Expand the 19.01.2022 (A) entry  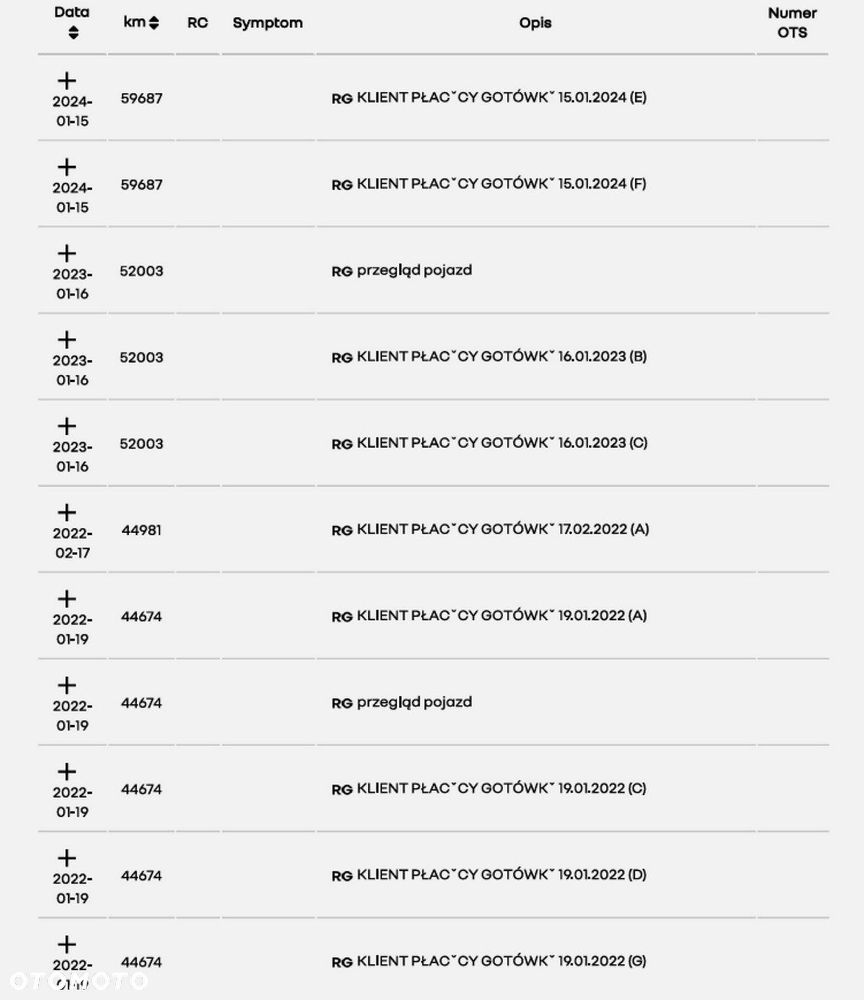(67, 599)
